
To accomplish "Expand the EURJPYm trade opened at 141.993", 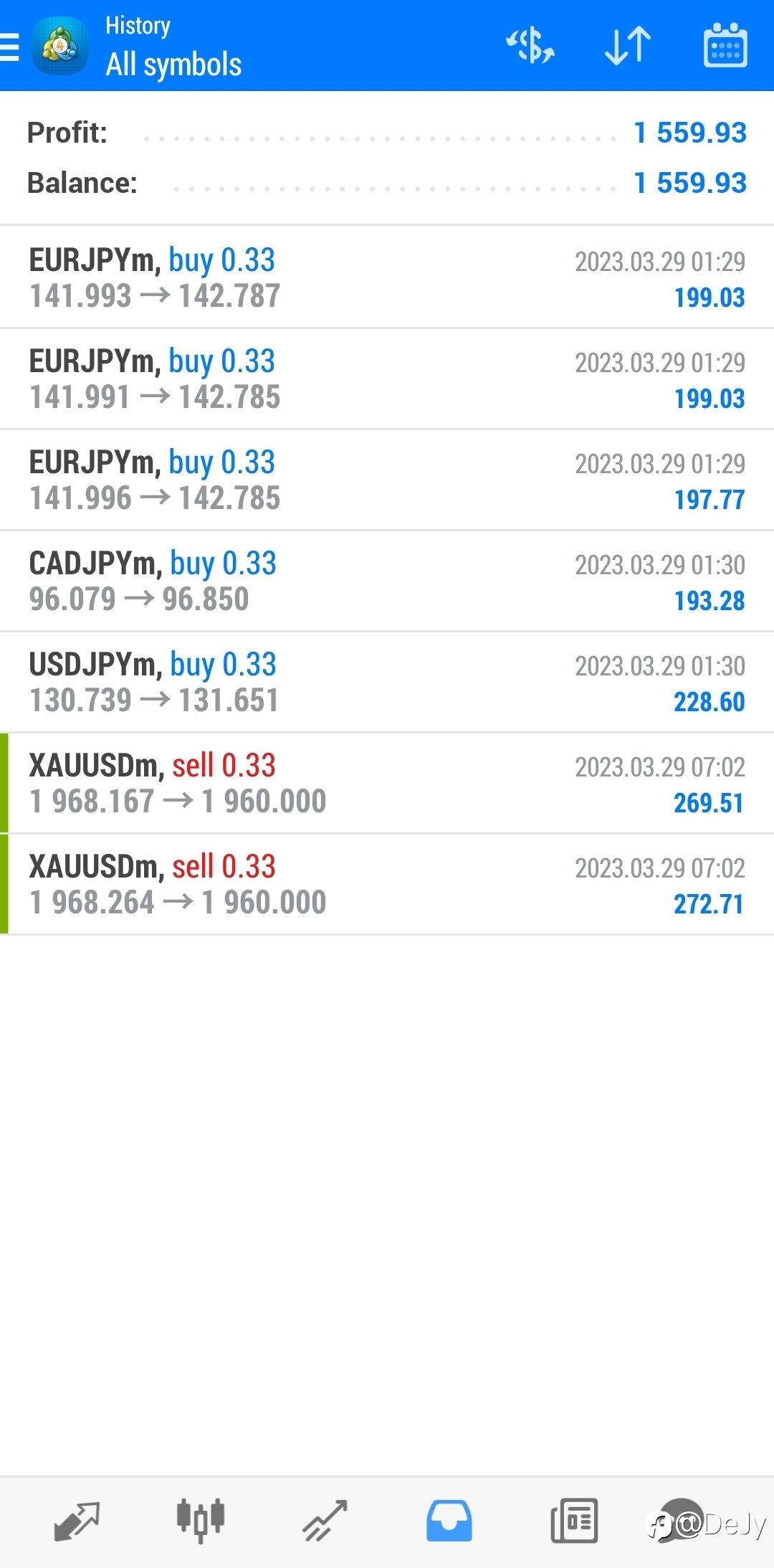I will click(x=387, y=278).
